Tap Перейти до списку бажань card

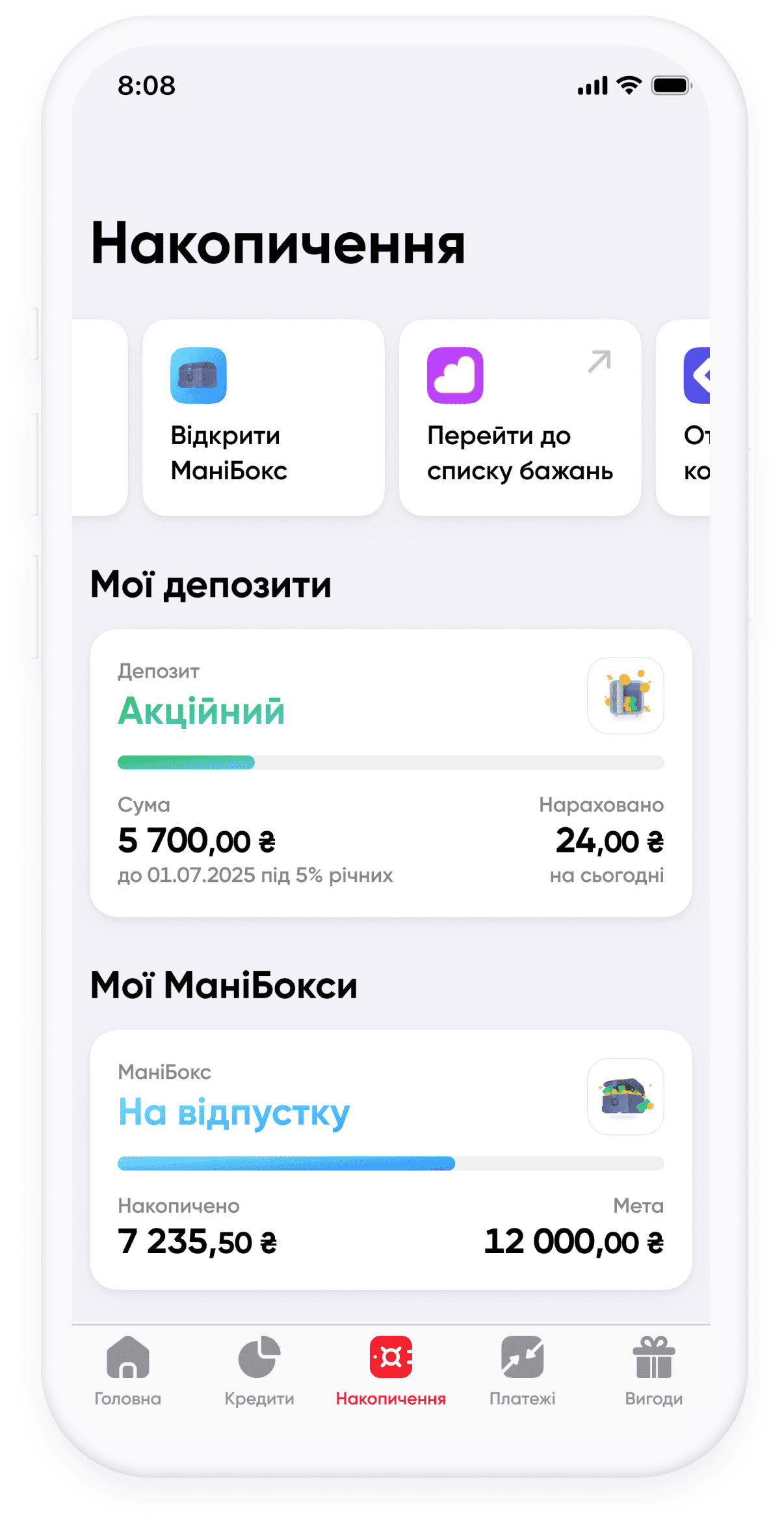click(519, 418)
